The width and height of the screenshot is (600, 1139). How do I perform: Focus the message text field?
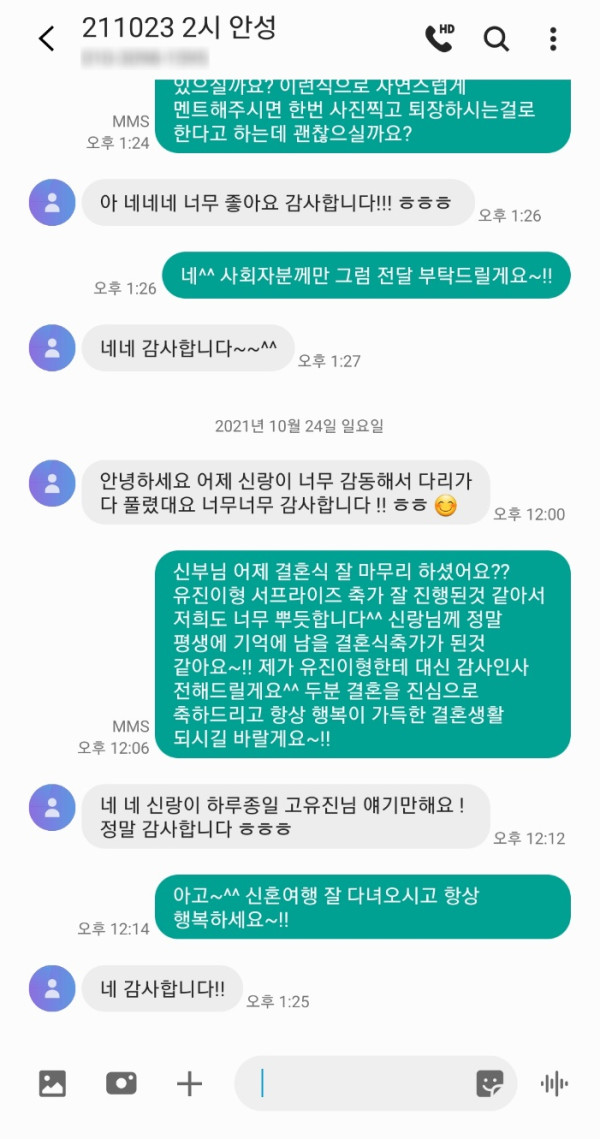[360, 1083]
